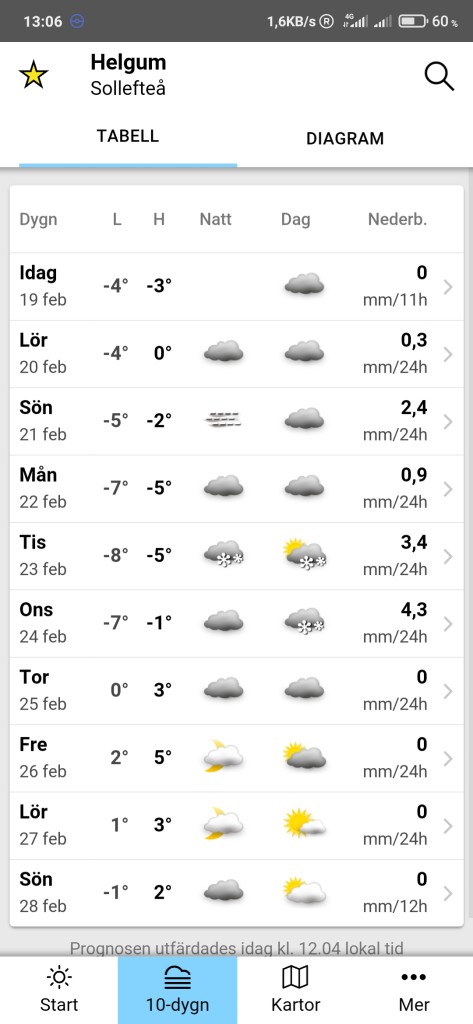This screenshot has width=473, height=1024.
Task: Go to the Start tab
Action: [59, 990]
